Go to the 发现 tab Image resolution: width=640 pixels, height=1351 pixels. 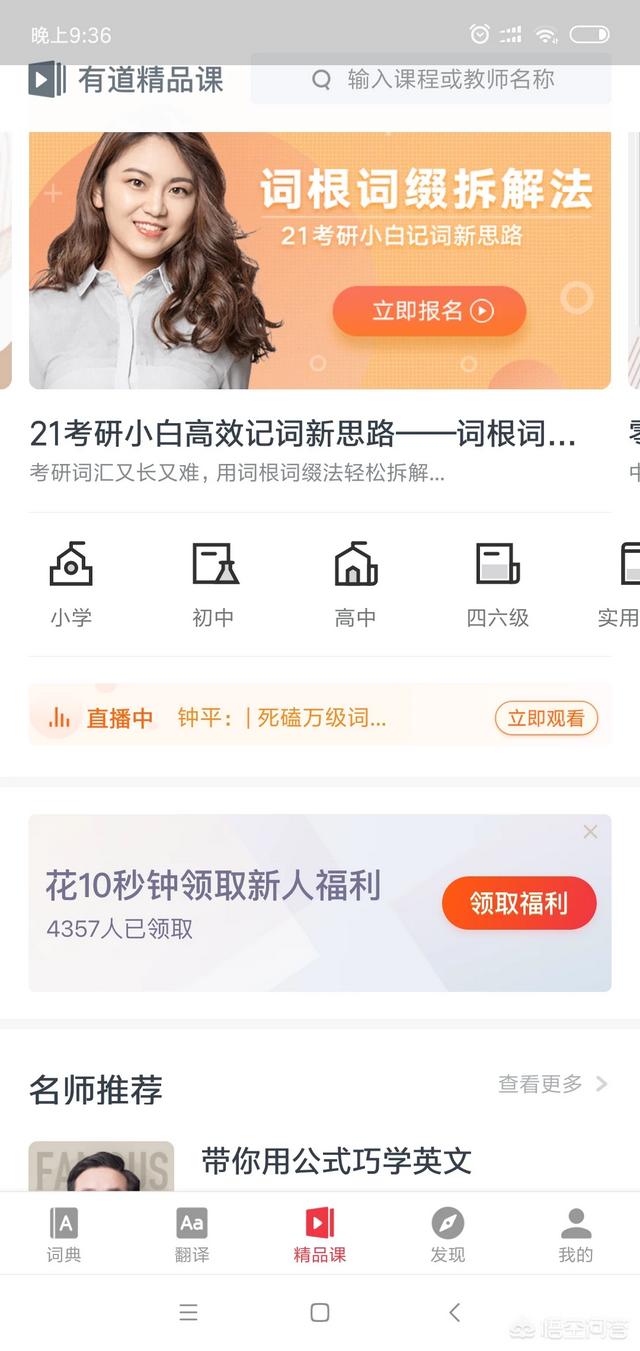(x=448, y=1234)
